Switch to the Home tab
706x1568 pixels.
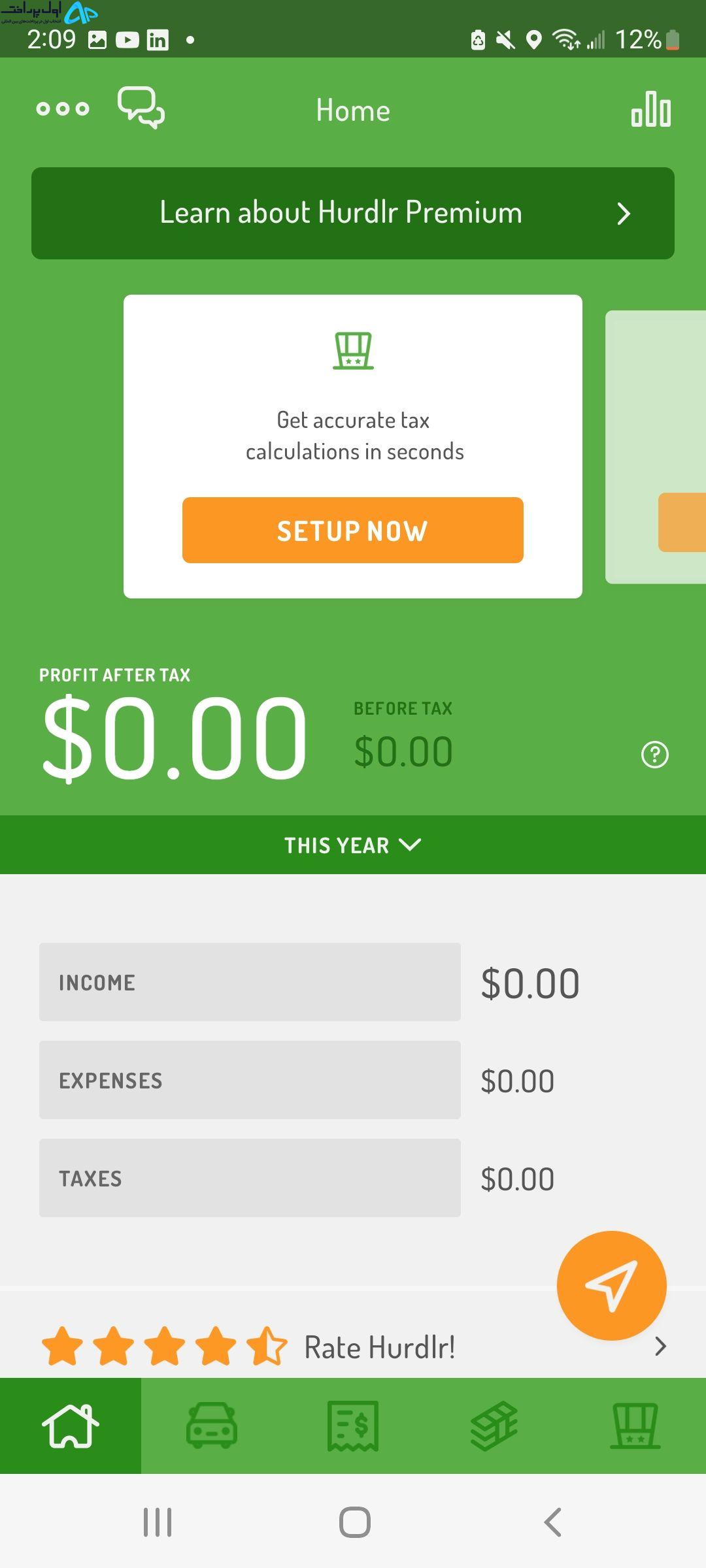[71, 1426]
